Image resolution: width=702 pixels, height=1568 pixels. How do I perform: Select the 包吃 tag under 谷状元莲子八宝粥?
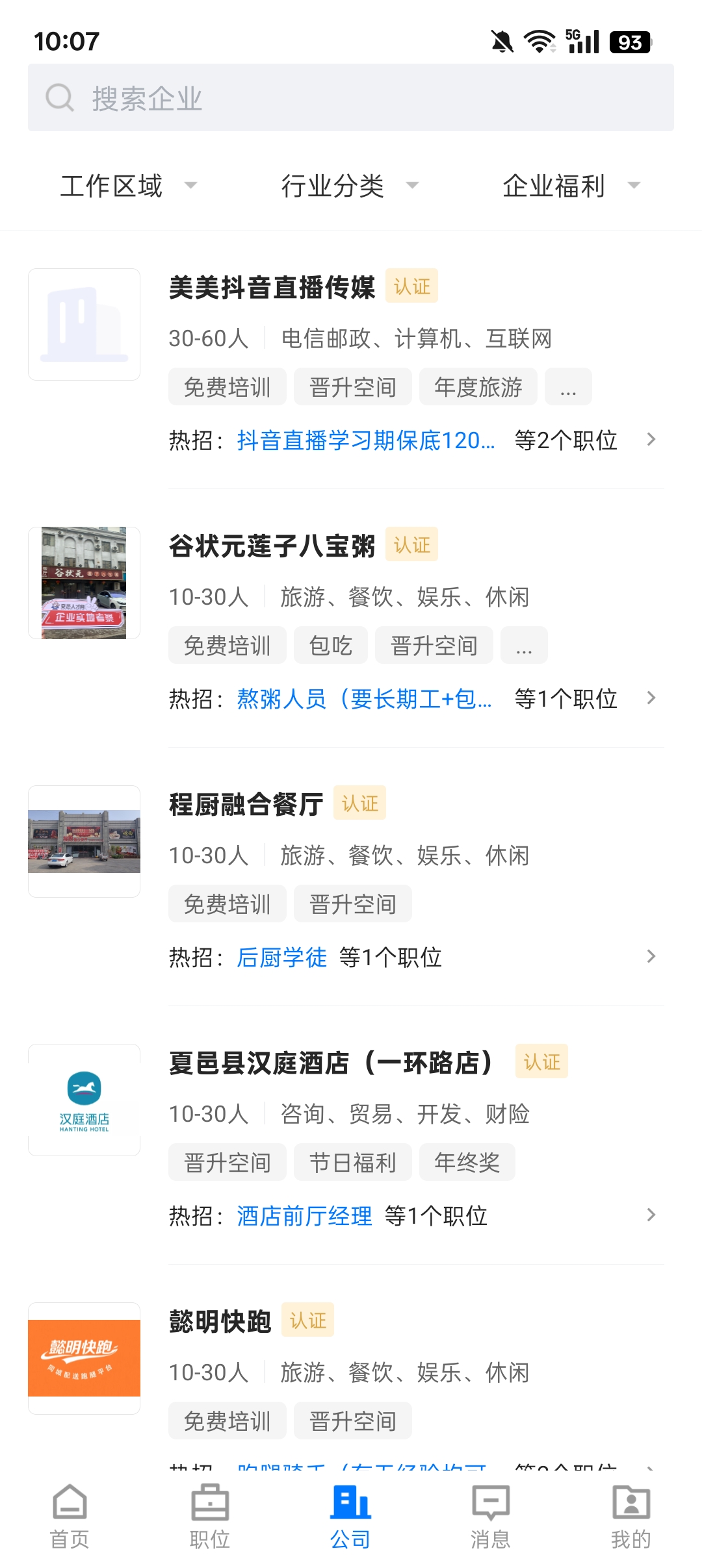(x=330, y=645)
